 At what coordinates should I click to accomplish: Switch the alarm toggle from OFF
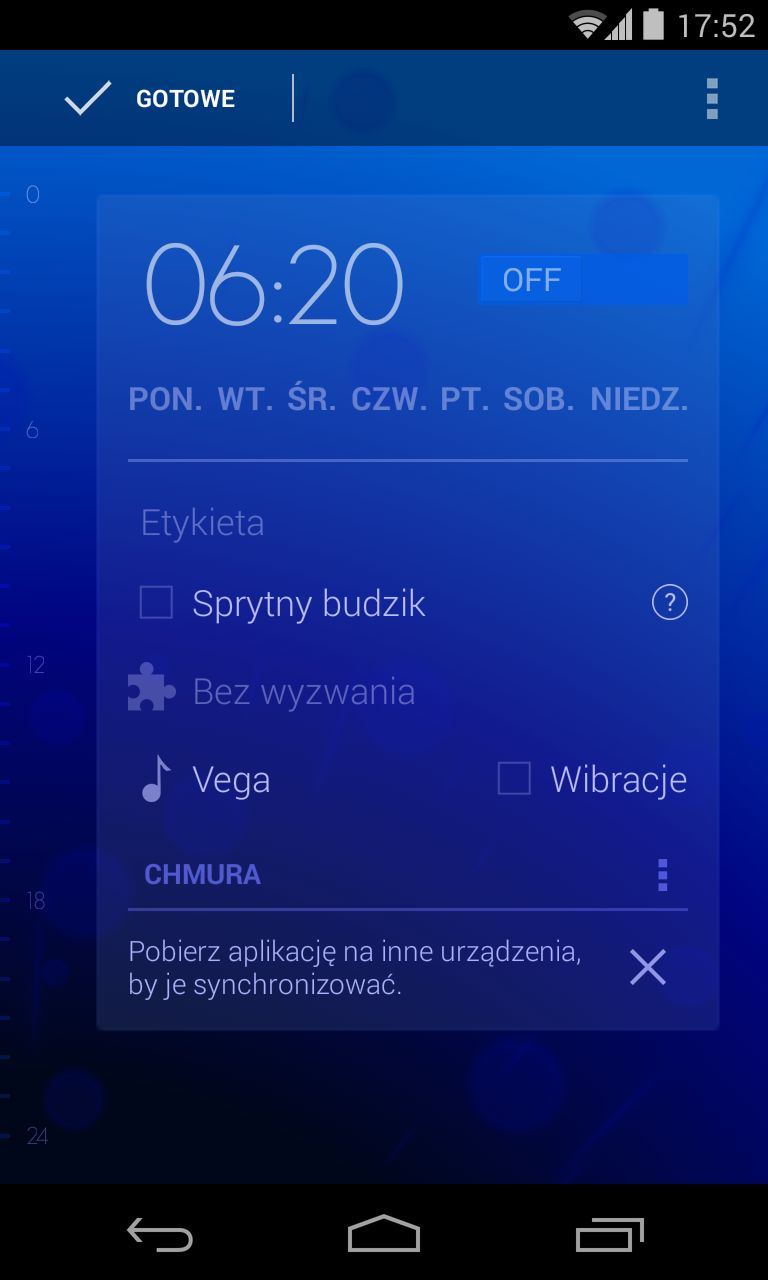[x=583, y=279]
